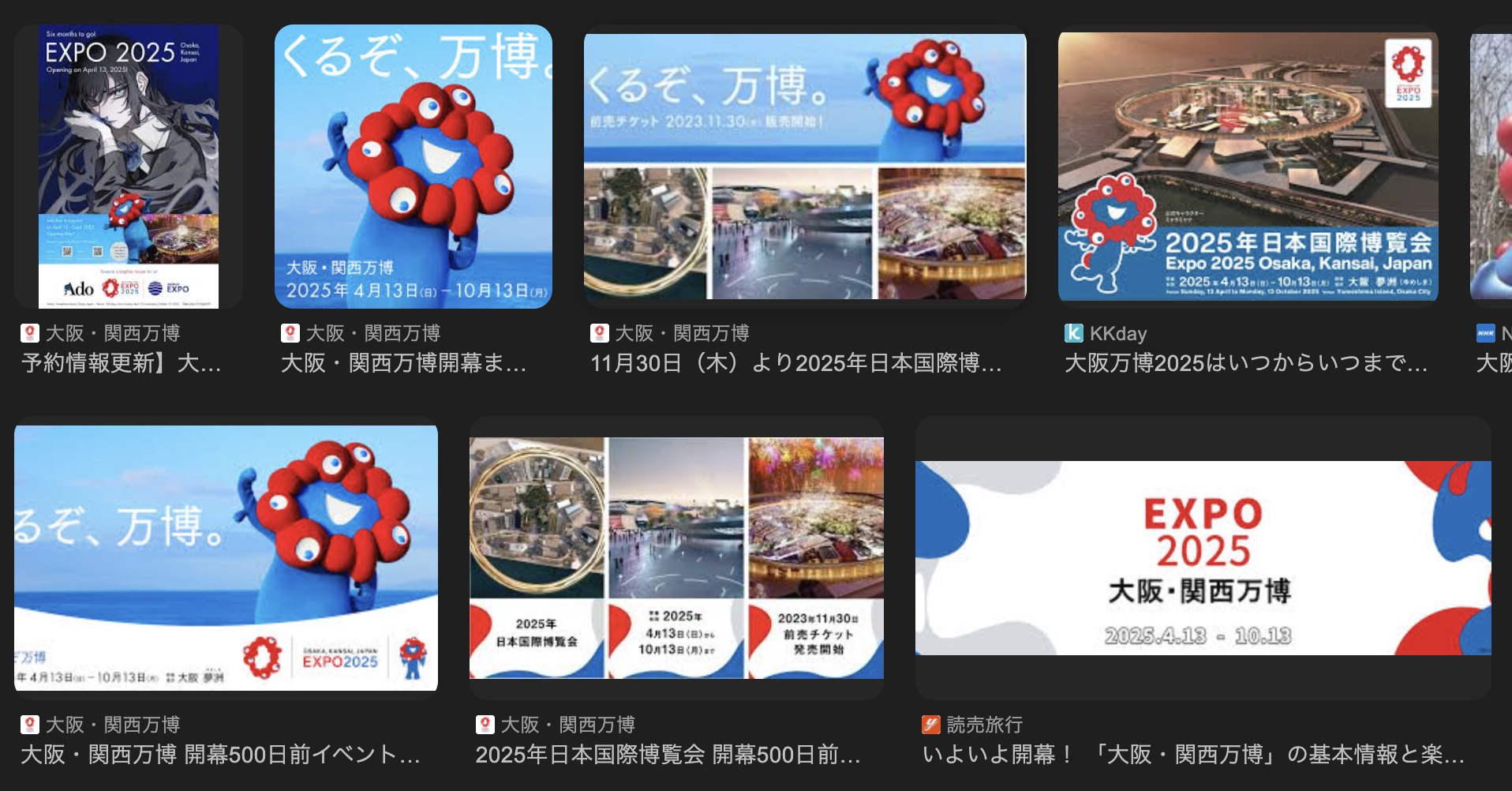
Task: Visit the 大阪・関西万博開幕ま… title link
Action: click(403, 363)
